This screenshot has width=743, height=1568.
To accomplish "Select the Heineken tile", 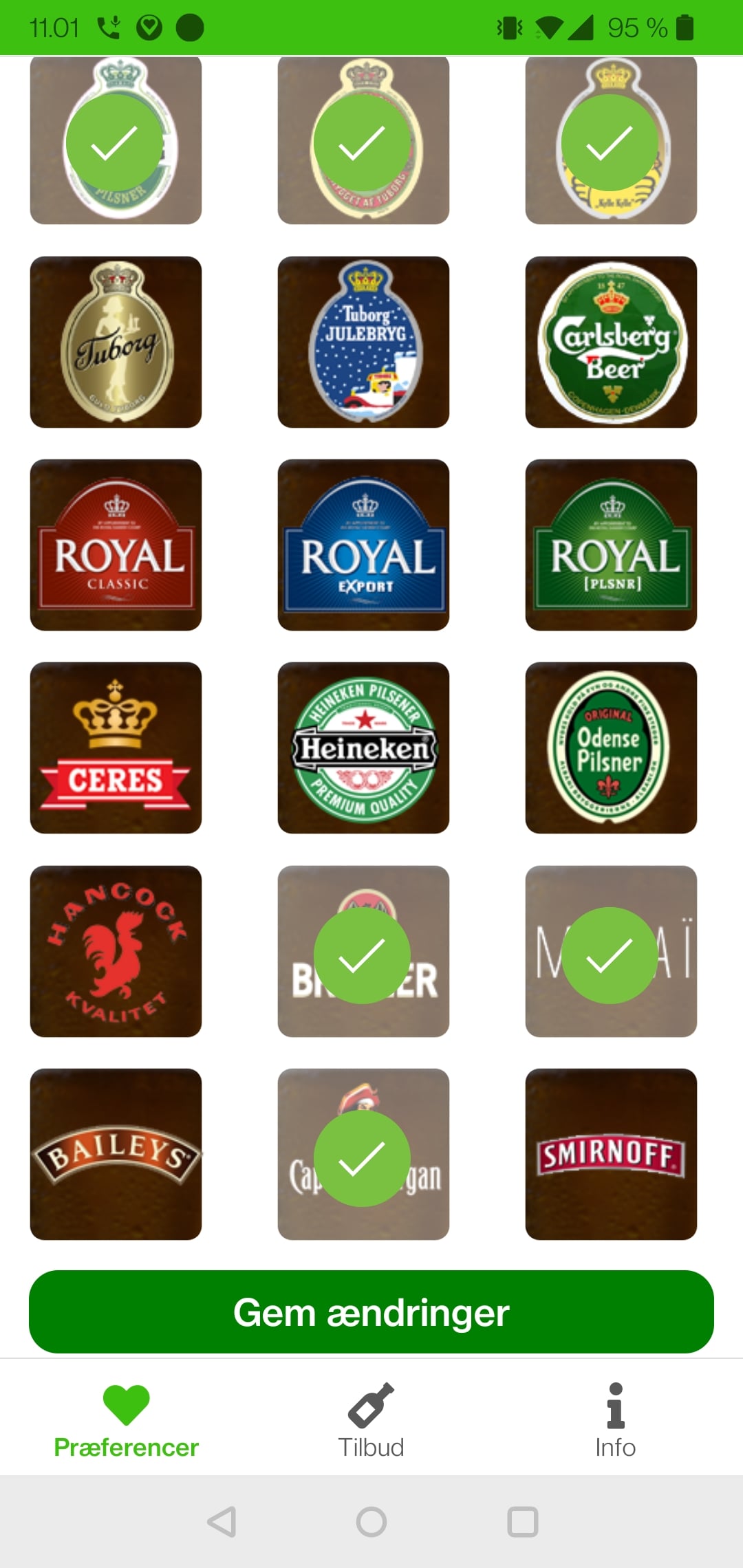I will tap(363, 748).
